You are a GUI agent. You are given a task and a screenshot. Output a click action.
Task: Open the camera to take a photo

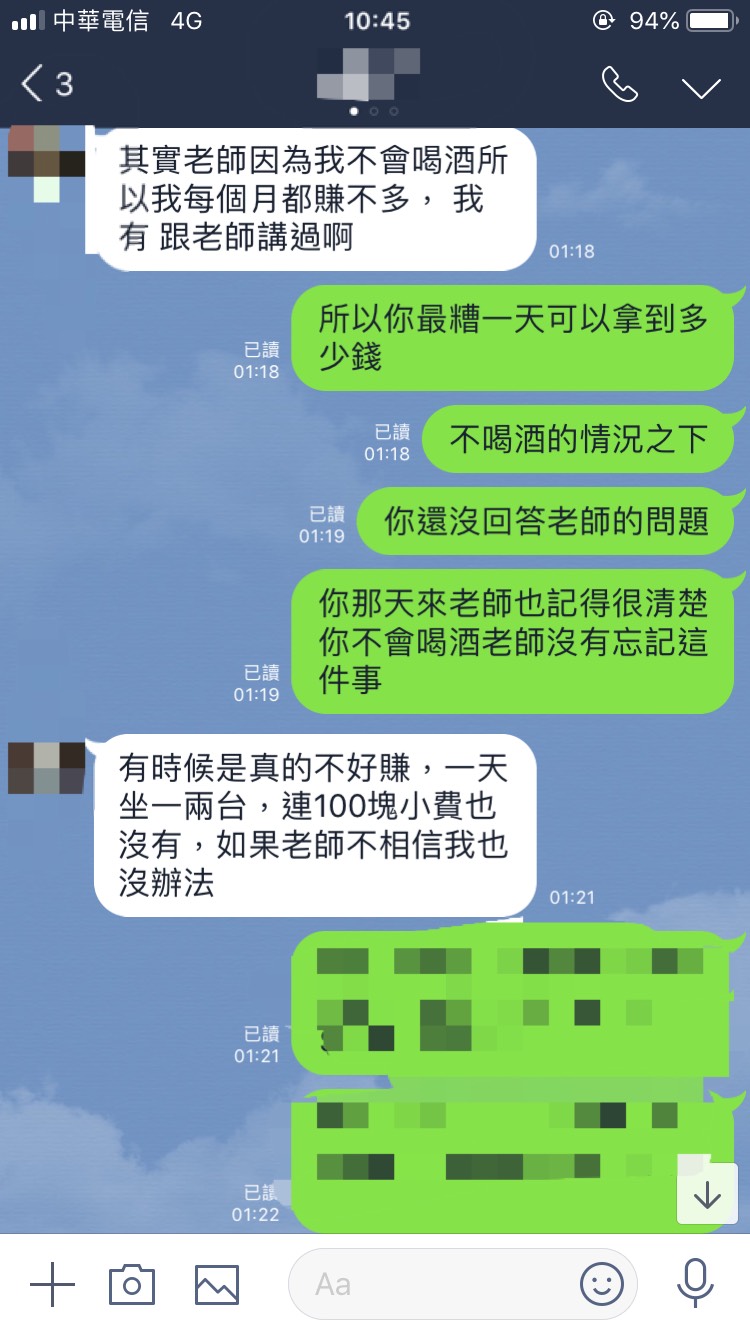tap(132, 1284)
